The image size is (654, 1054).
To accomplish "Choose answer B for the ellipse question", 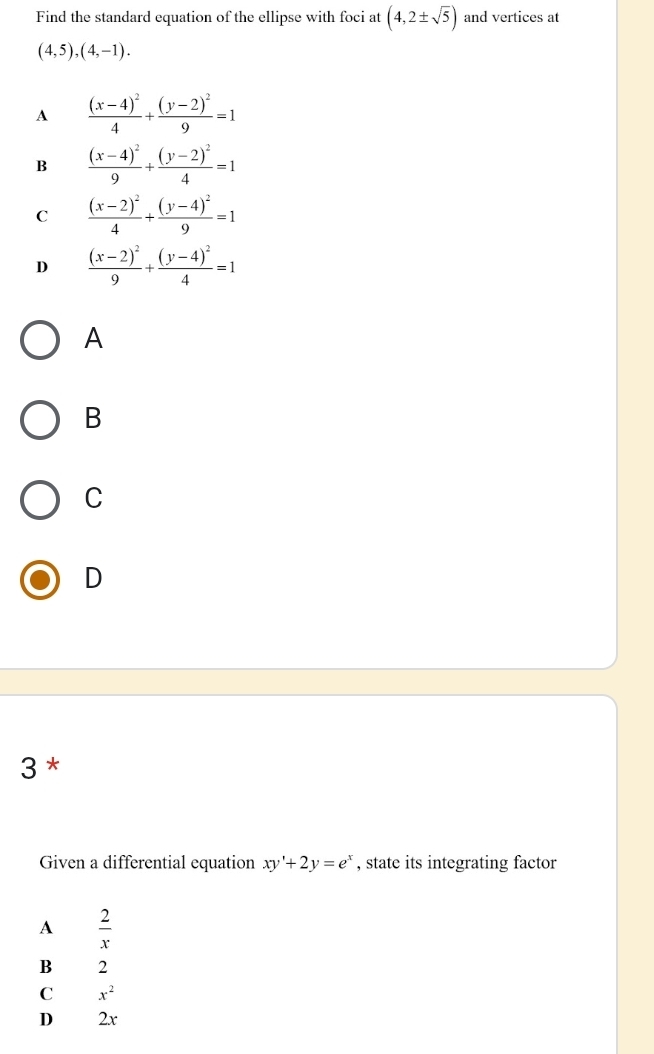I will click(x=40, y=419).
